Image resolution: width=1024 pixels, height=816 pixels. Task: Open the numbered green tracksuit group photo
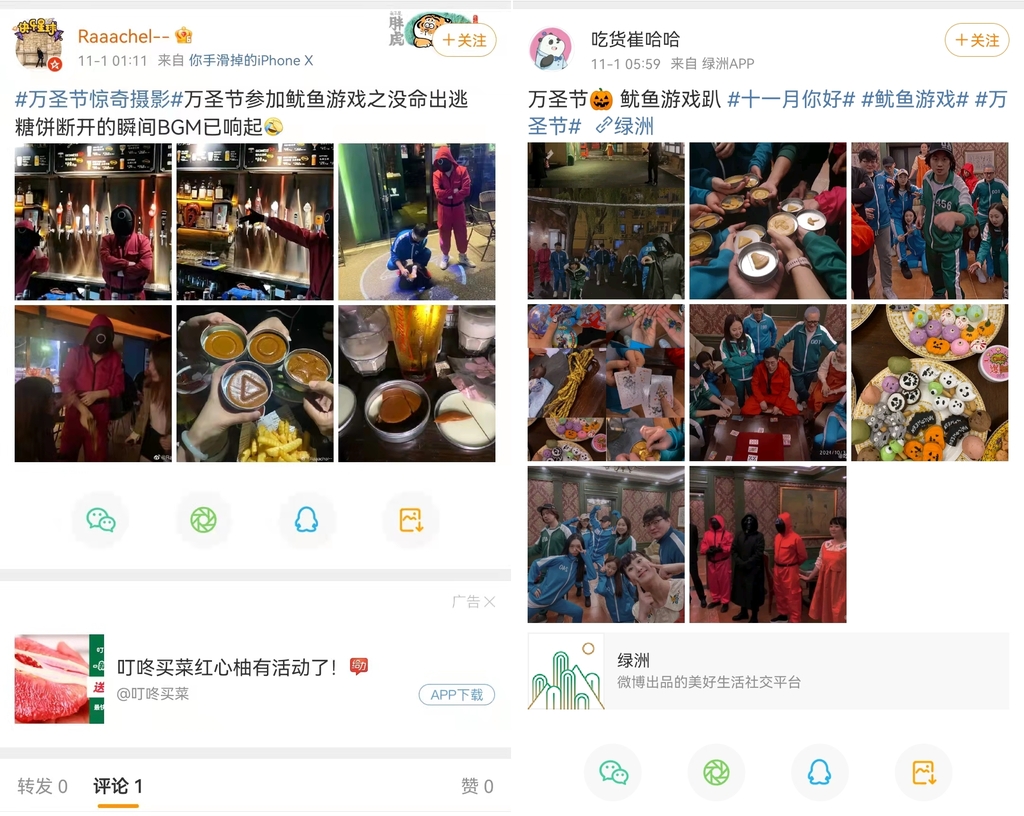click(929, 221)
